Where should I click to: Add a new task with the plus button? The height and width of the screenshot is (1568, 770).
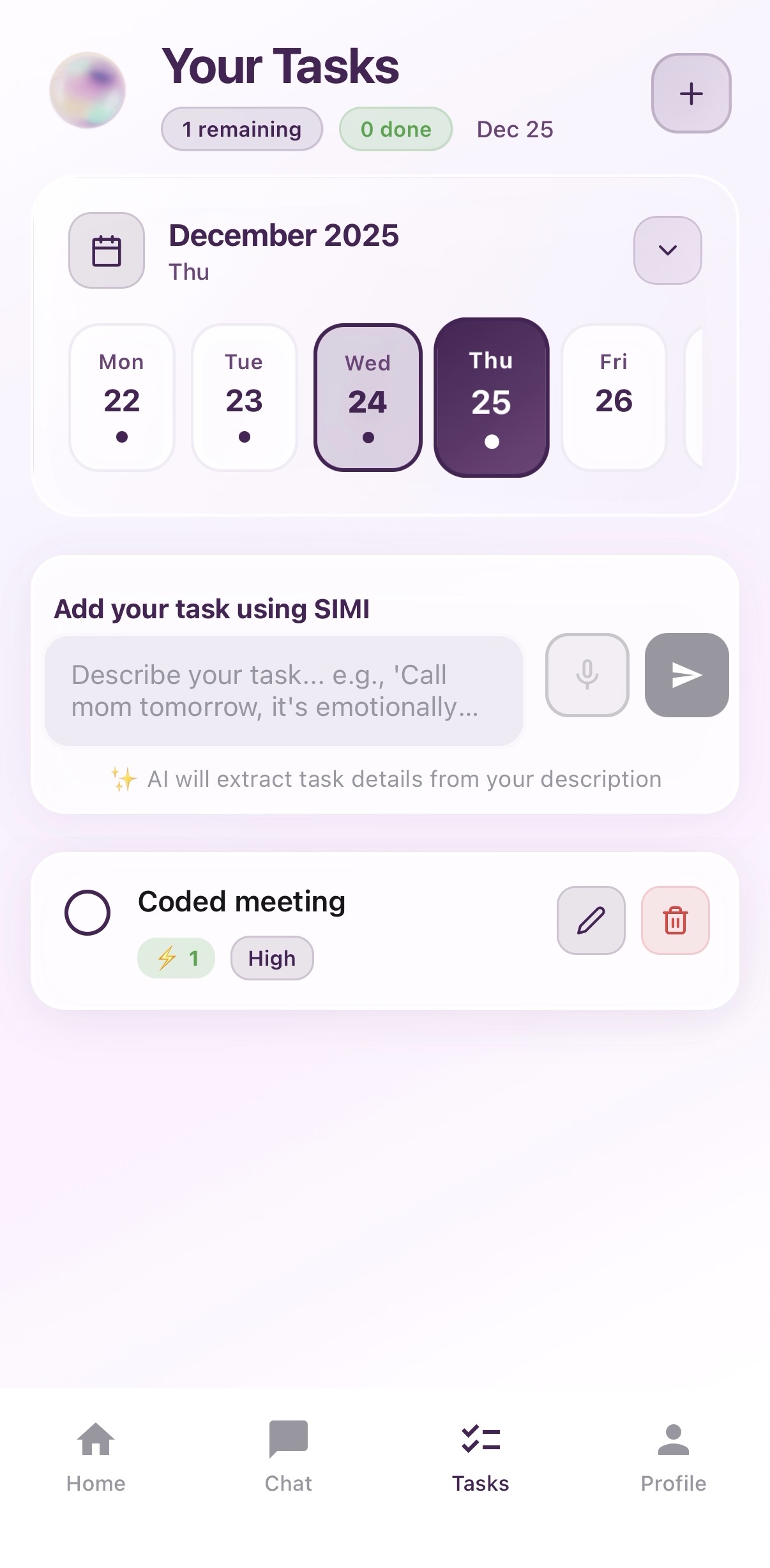pyautogui.click(x=691, y=93)
